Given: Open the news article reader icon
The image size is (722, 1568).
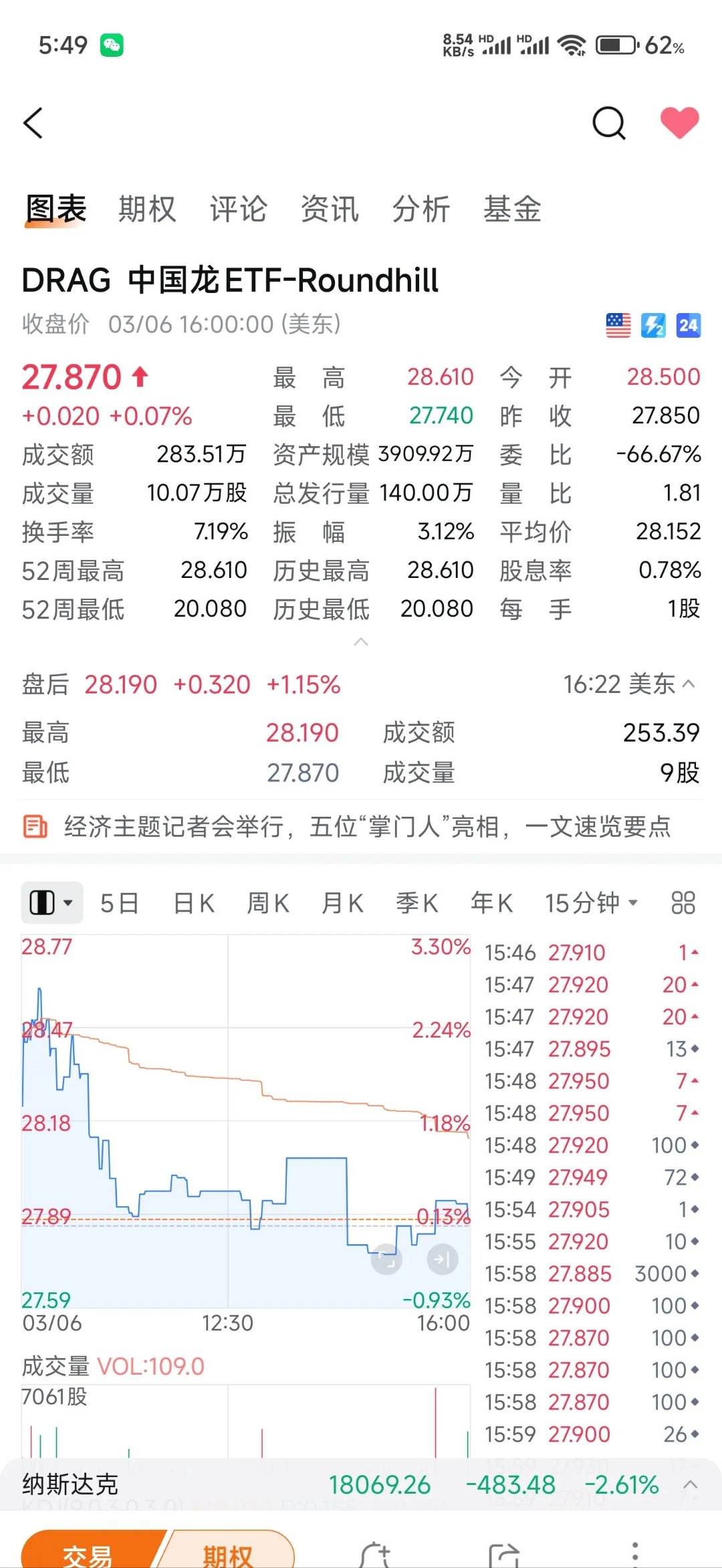Looking at the screenshot, I should (34, 827).
